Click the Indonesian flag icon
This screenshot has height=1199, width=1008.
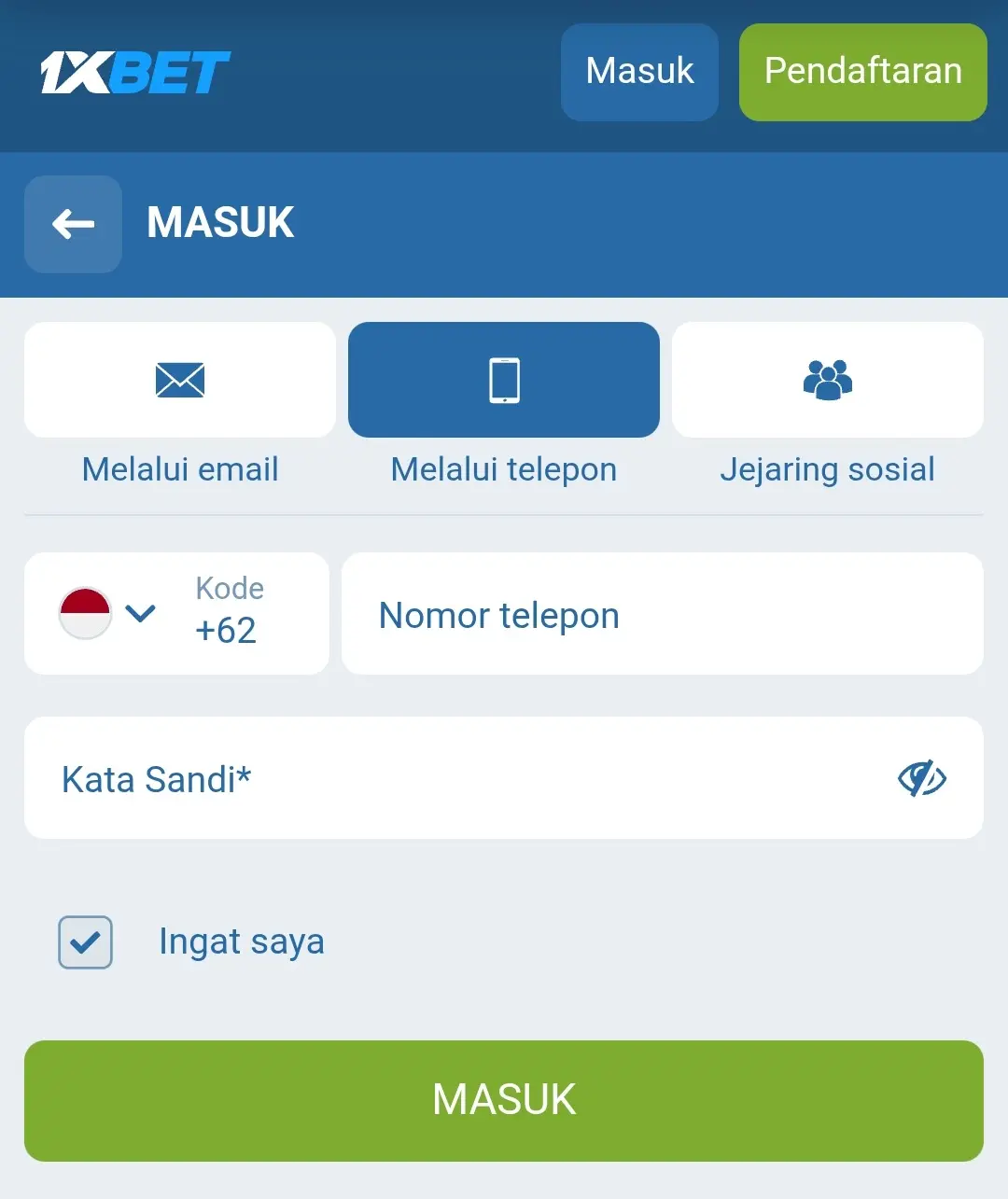click(x=85, y=613)
